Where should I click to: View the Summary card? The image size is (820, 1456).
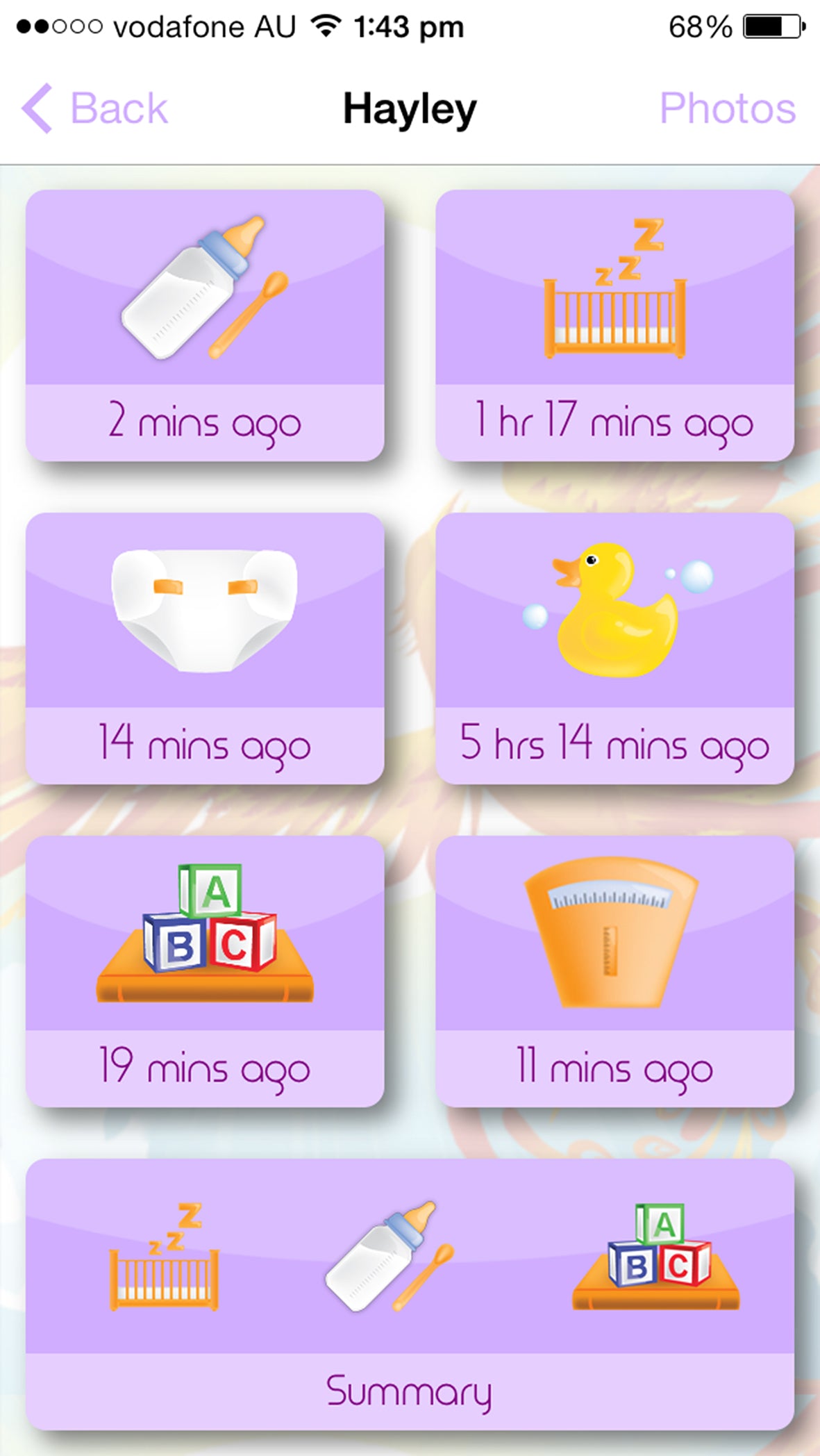[410, 1293]
